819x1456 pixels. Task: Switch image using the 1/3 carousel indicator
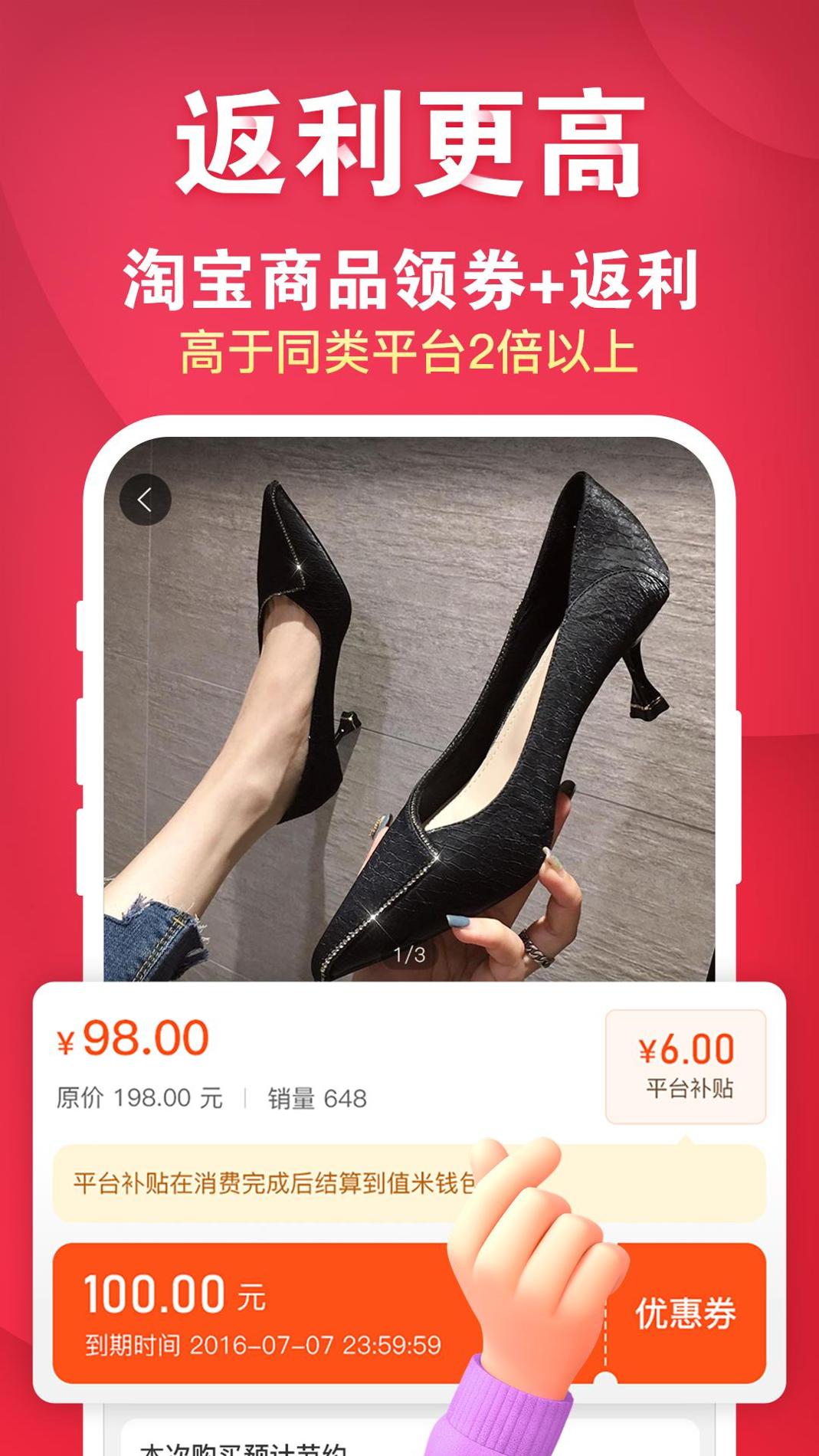(411, 953)
